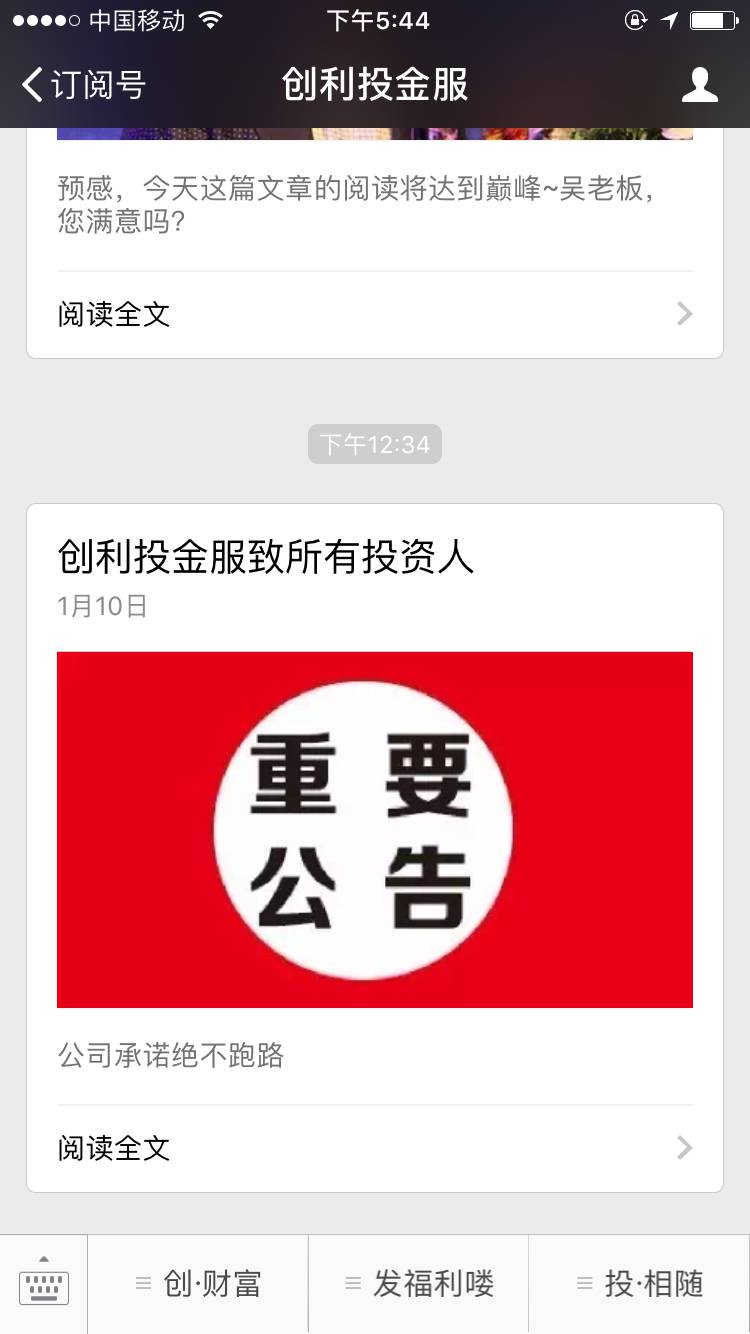This screenshot has width=750, height=1334.
Task: Tap 阅读全文 on the top article card
Action: coord(113,314)
